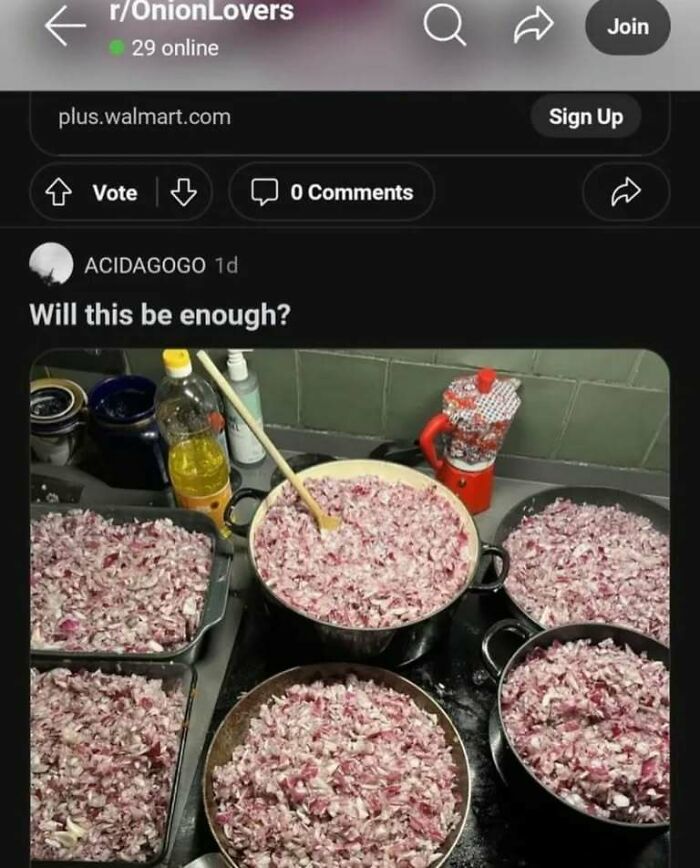Upvote the post above

60,193
